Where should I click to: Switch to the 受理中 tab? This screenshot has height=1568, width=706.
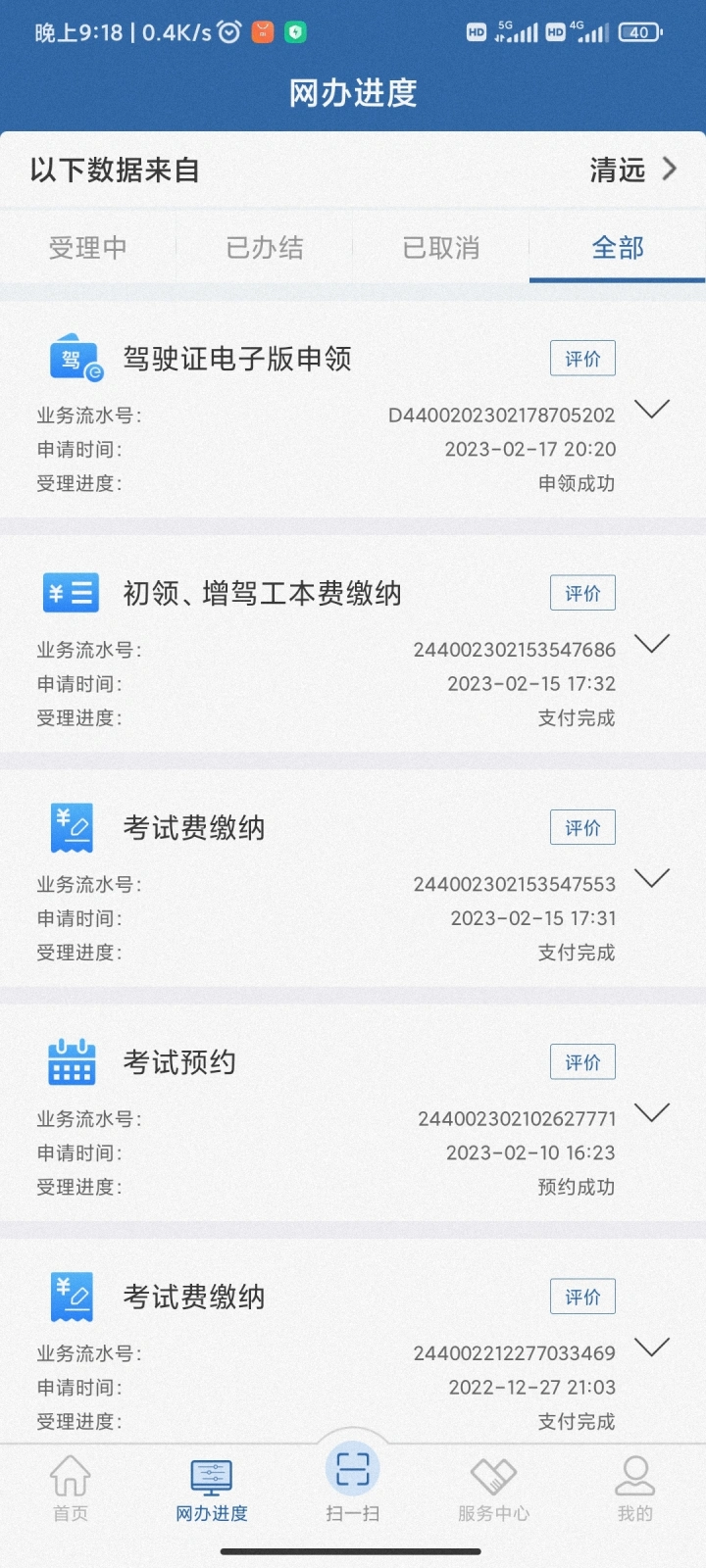click(x=88, y=248)
